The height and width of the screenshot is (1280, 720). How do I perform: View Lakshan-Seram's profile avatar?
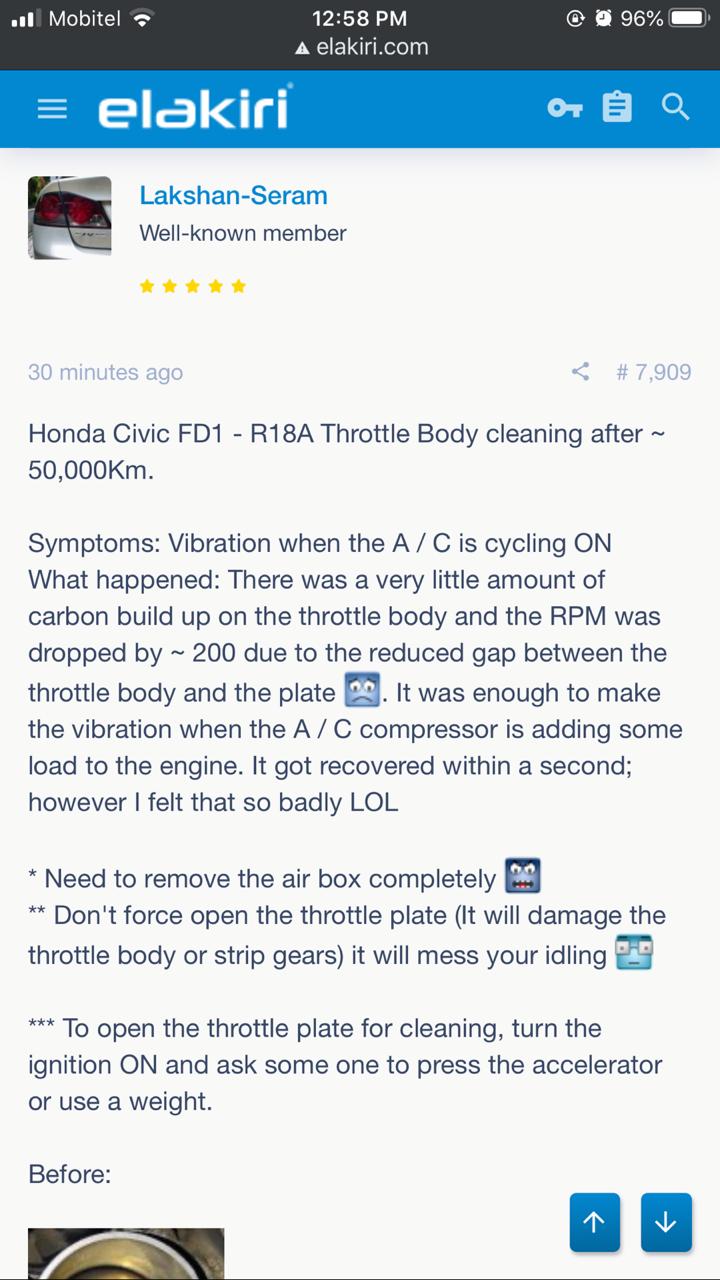(69, 218)
